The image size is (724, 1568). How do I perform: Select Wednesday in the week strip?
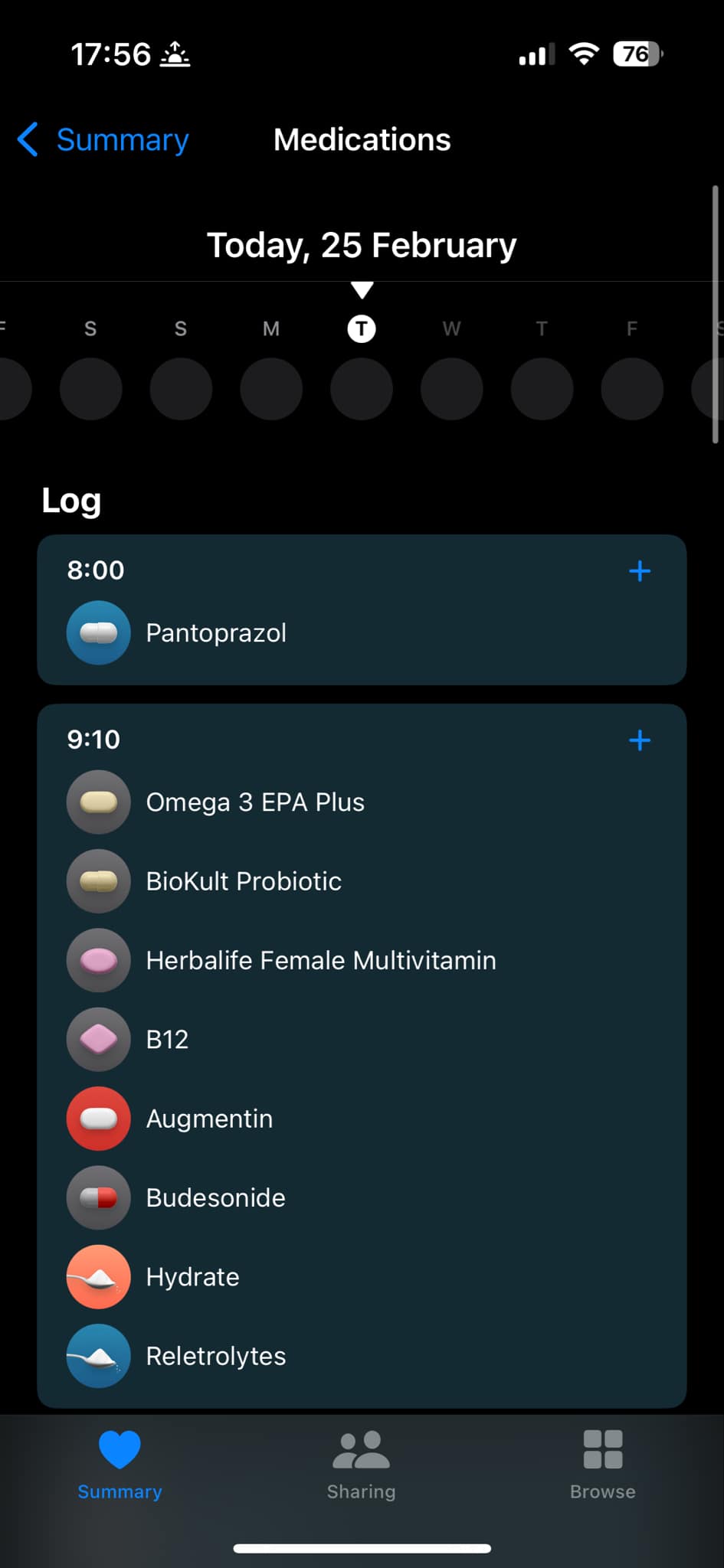click(452, 388)
